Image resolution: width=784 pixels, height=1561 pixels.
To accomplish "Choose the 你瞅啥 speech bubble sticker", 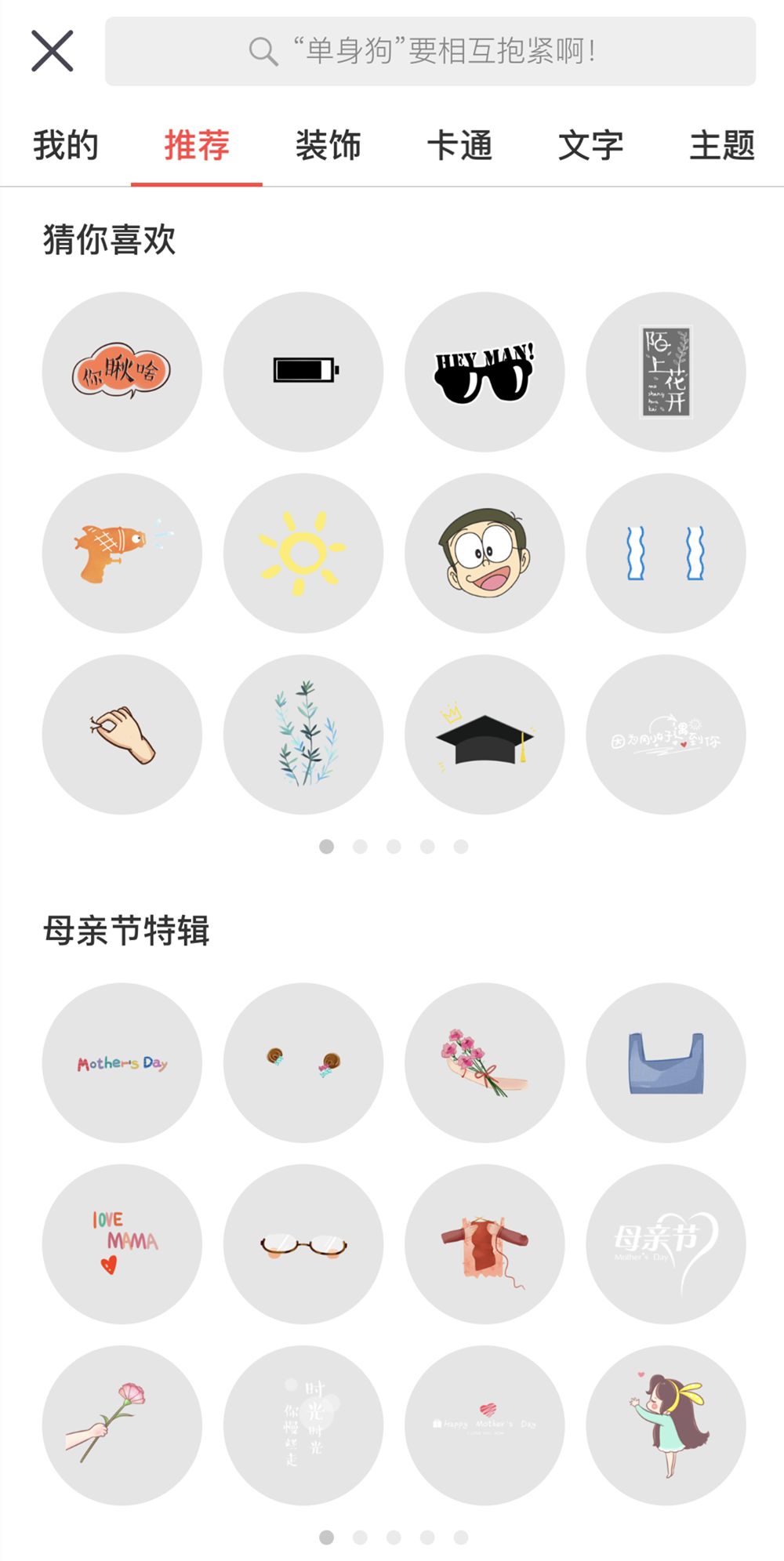I will [122, 372].
